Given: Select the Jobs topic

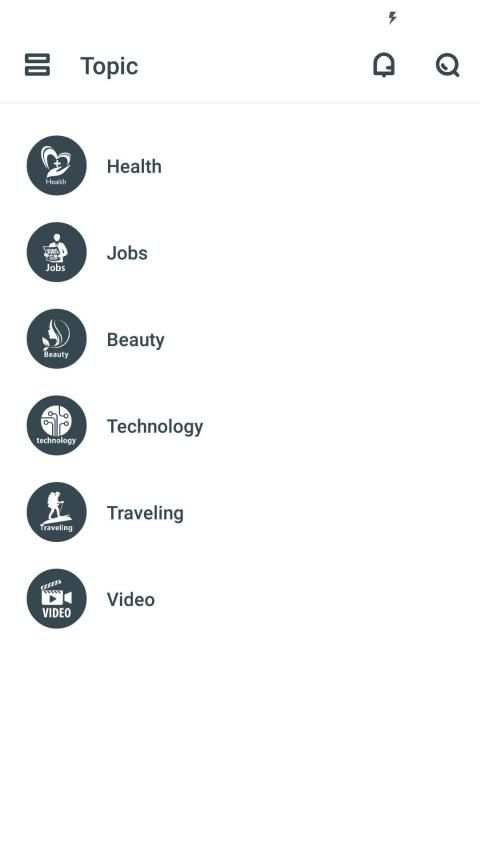Looking at the screenshot, I should [x=240, y=252].
